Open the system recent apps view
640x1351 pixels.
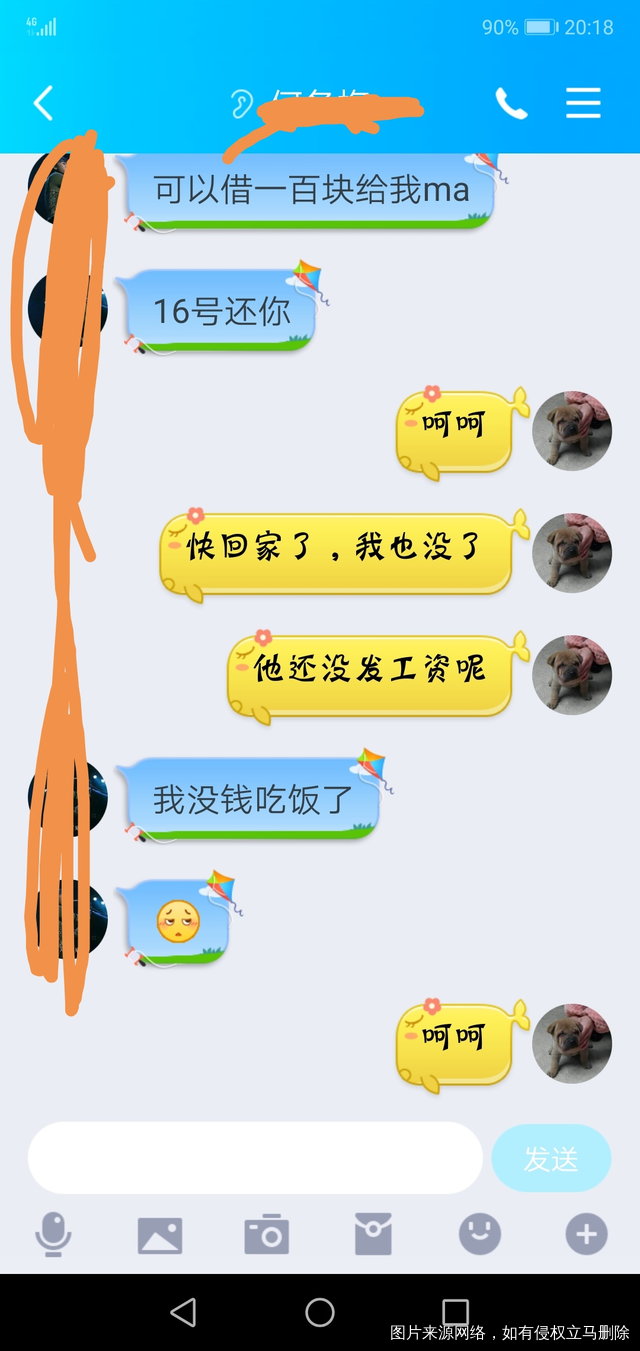click(x=455, y=1312)
